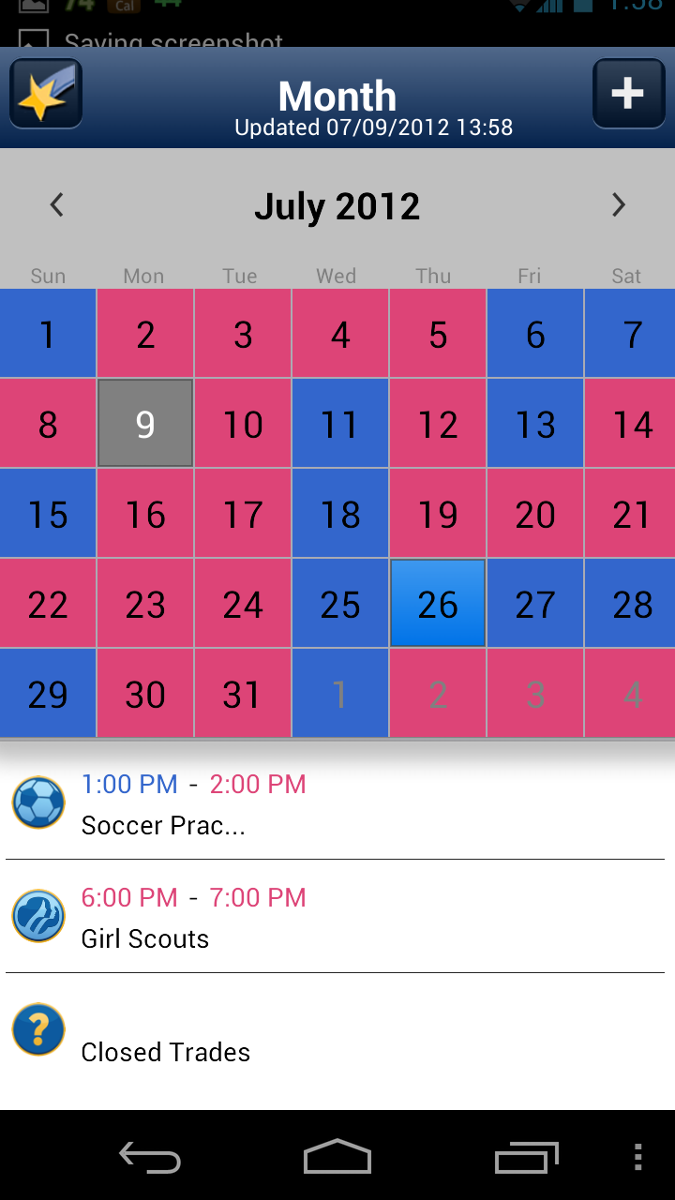
Task: Choose July 15 in the month grid
Action: (48, 514)
